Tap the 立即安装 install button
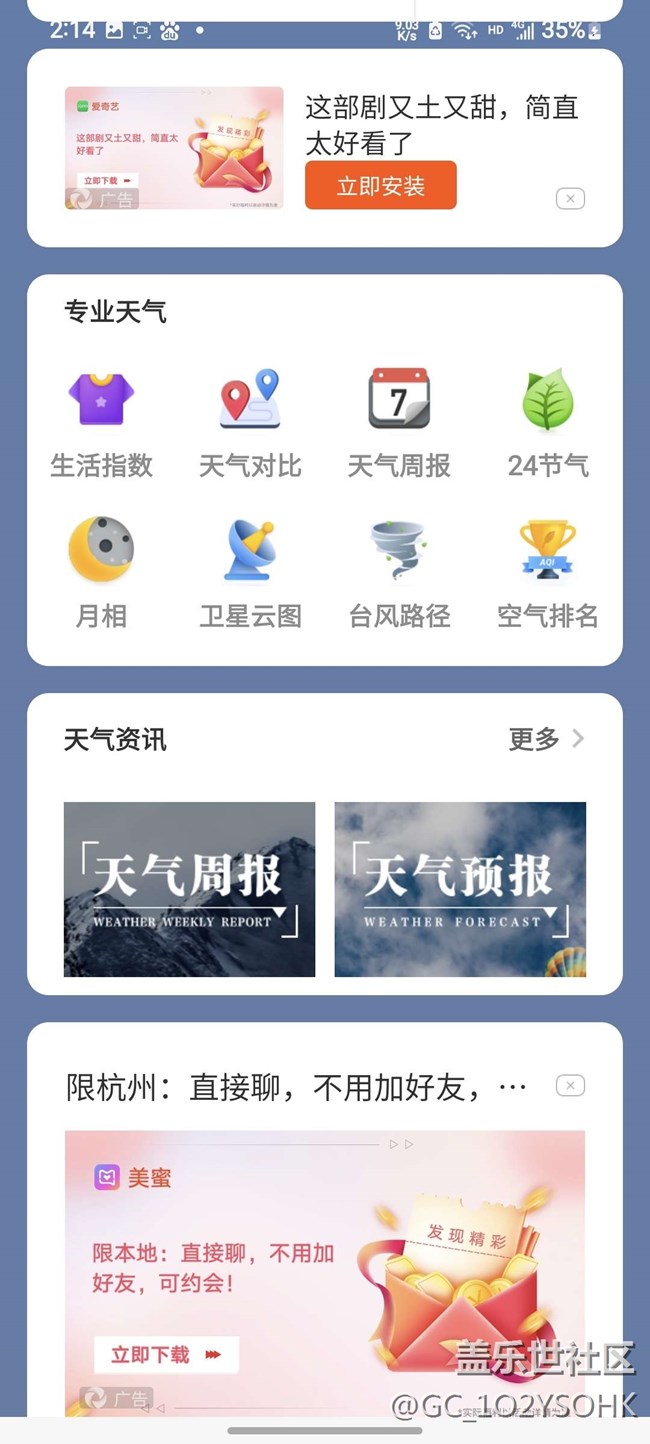650x1444 pixels. pos(380,185)
